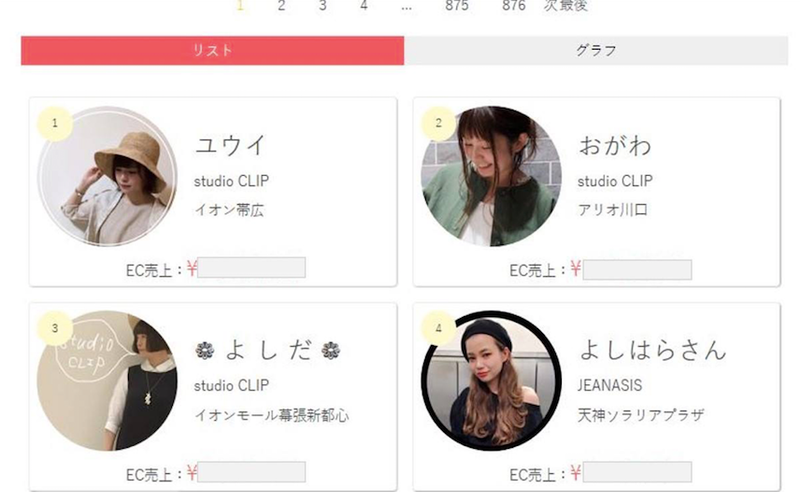Go to page 3
Screen dimensions: 800x492
point(322,6)
